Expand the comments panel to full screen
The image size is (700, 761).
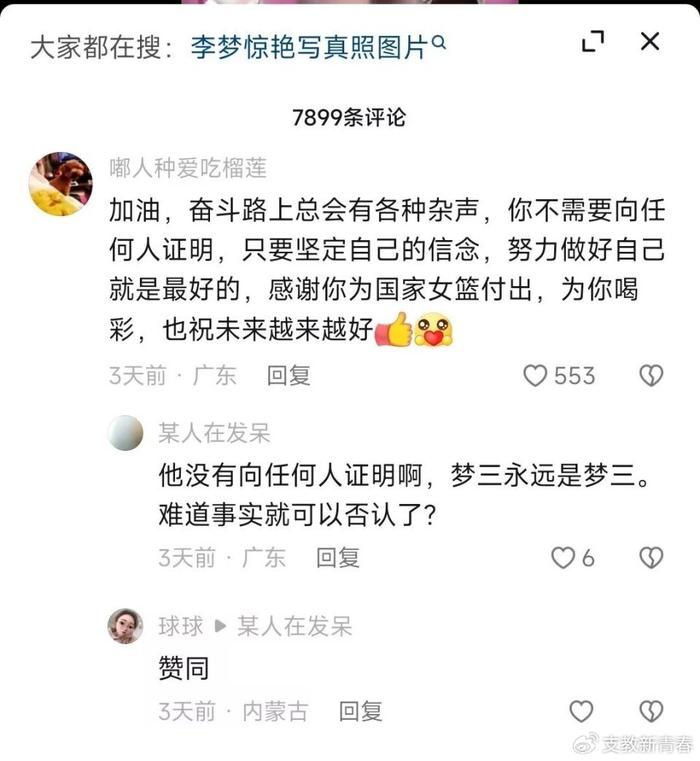click(593, 42)
